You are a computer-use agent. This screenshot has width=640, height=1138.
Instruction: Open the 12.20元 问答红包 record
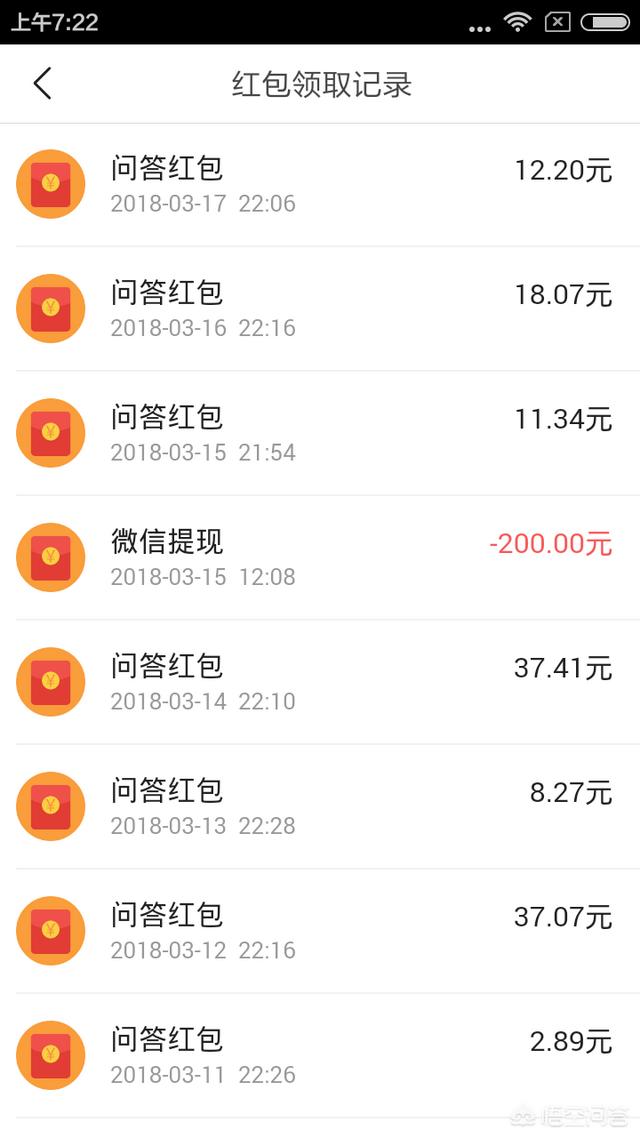coord(320,185)
